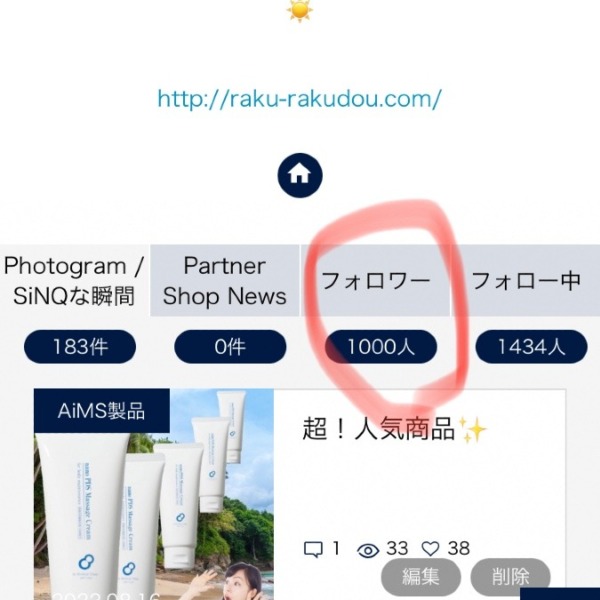Viewport: 600px width, 600px height.
Task: Tap the 183件 posts count pill
Action: (79, 347)
